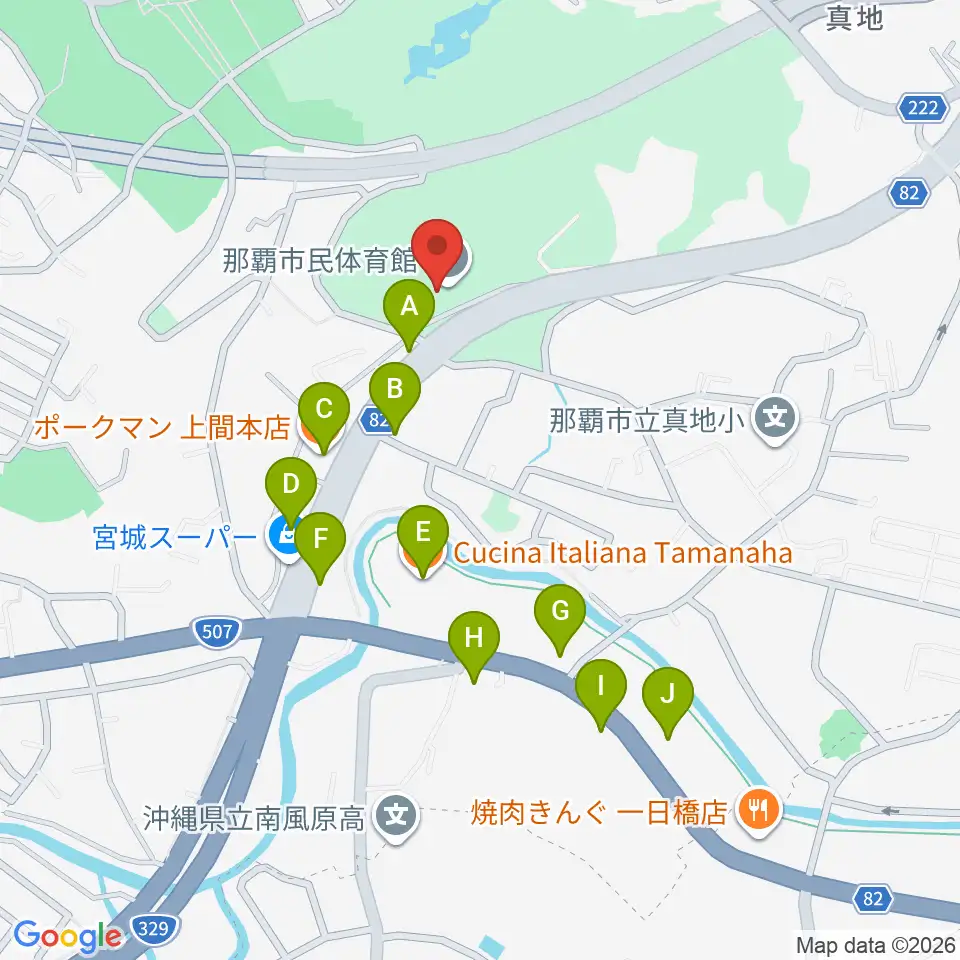Open the 那覇市立真地小 school pin

point(775,420)
